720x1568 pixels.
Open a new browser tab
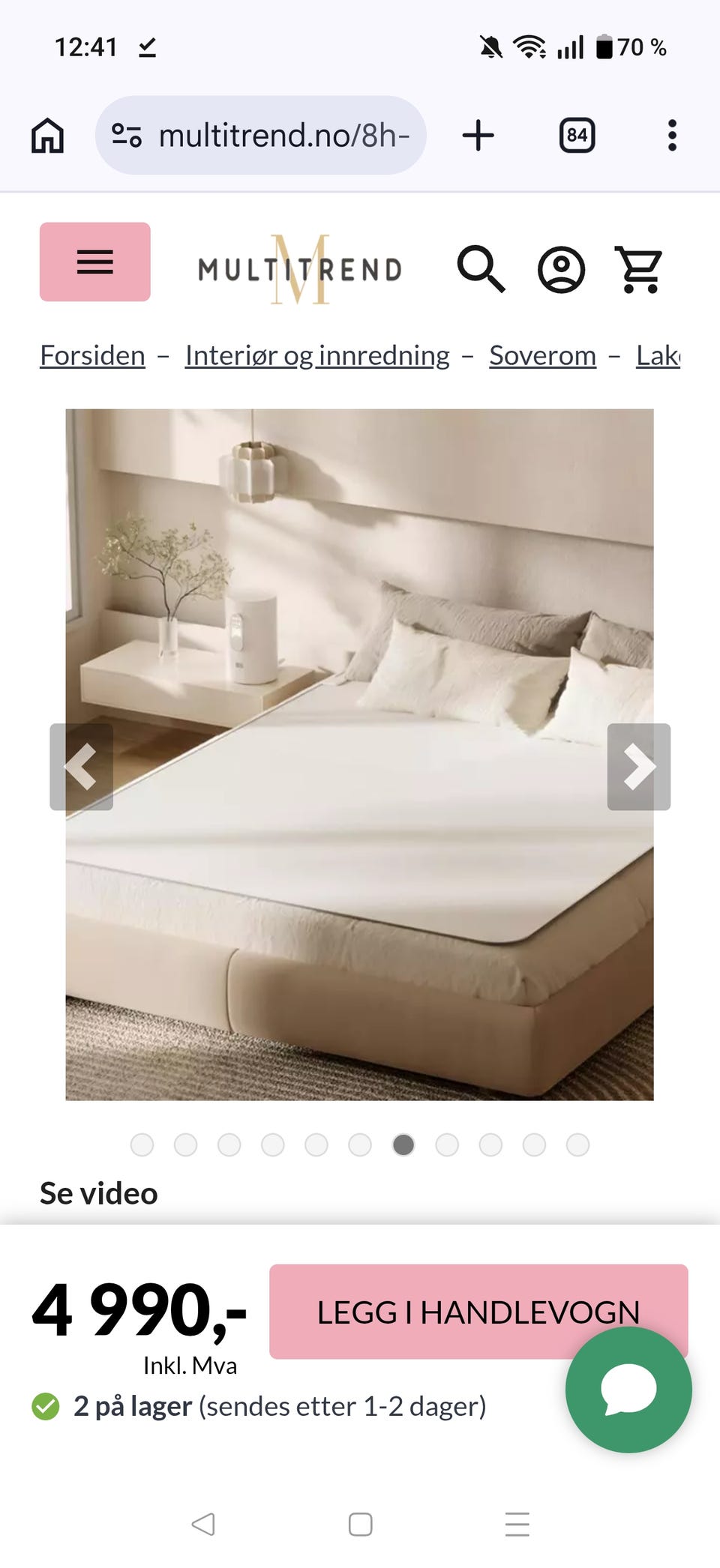coord(478,136)
